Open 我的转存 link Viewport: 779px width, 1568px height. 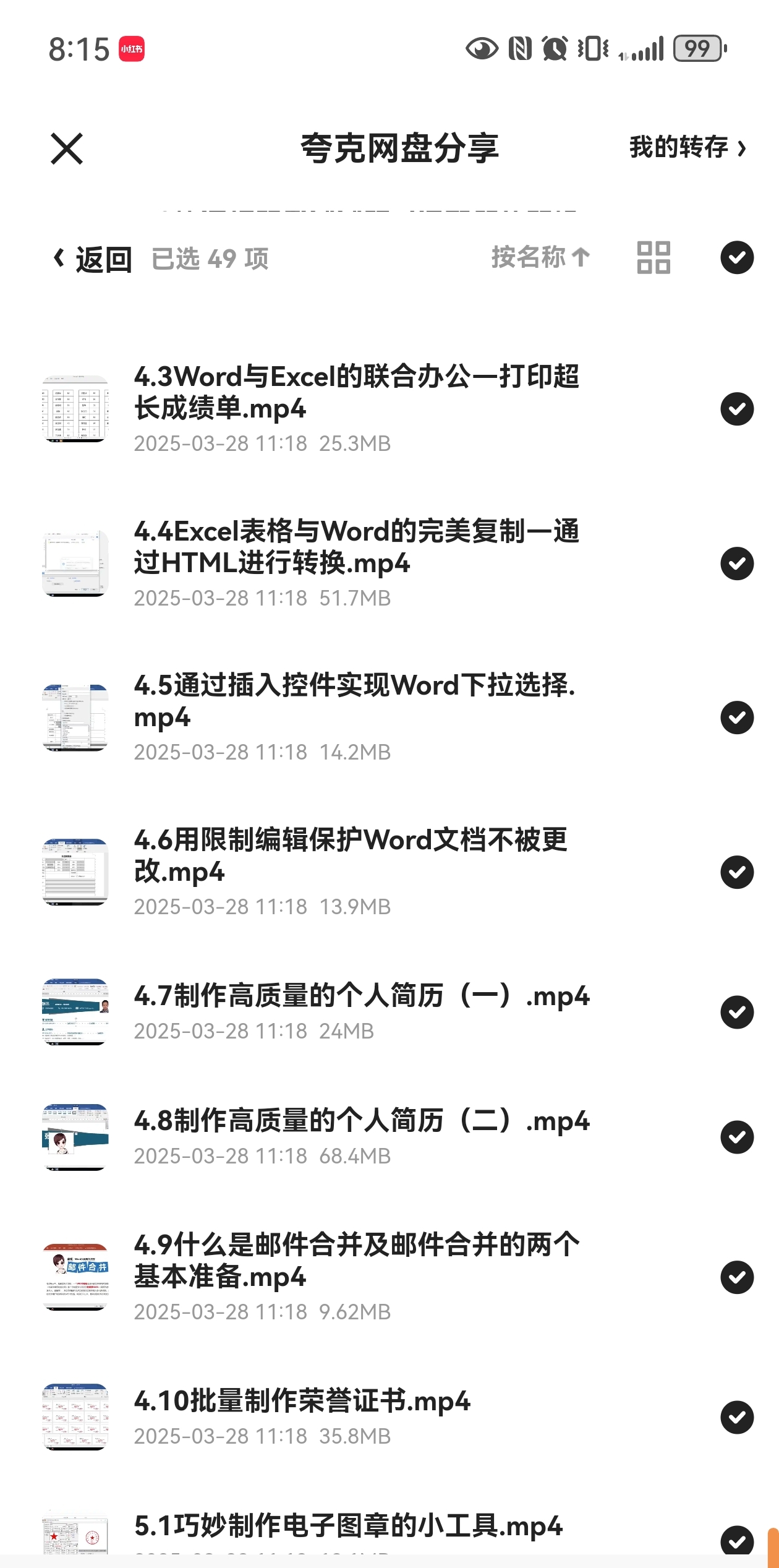point(687,148)
